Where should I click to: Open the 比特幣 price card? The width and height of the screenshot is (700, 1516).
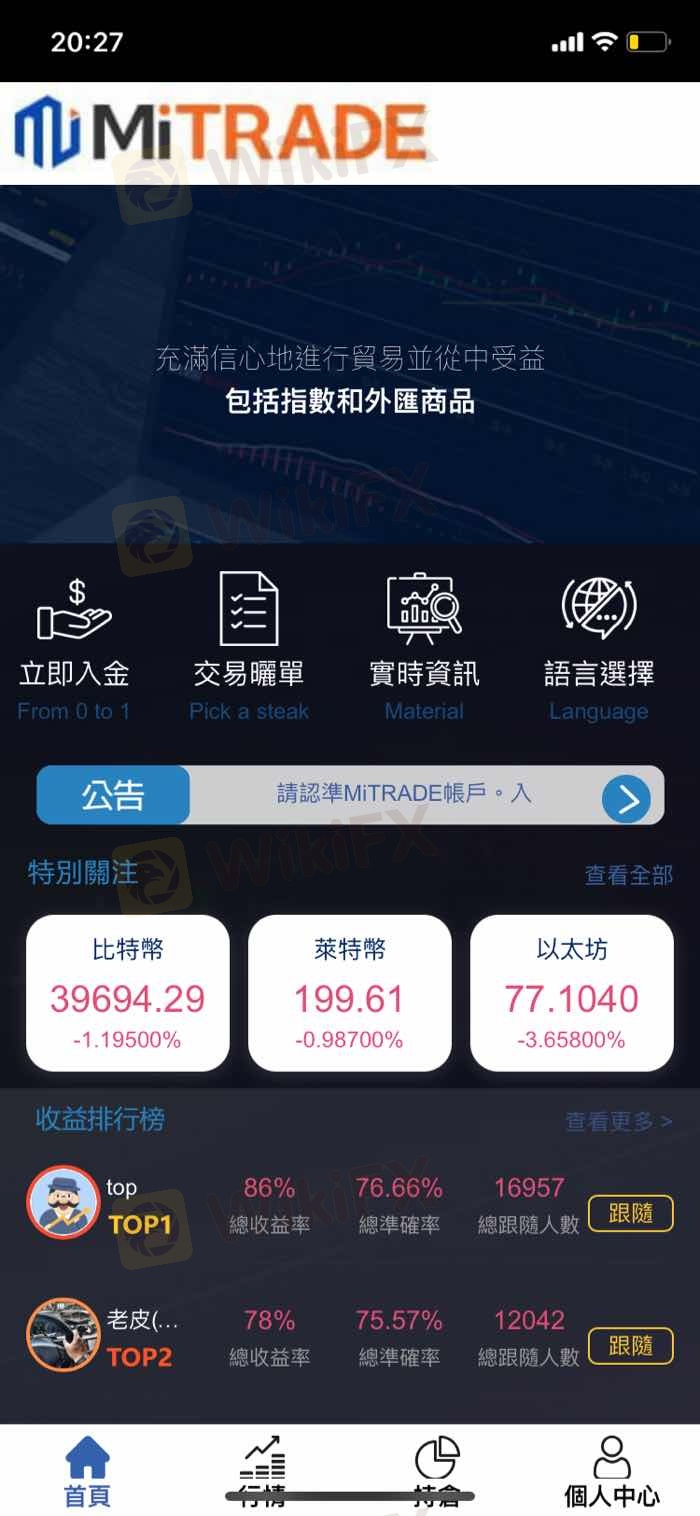[x=127, y=993]
